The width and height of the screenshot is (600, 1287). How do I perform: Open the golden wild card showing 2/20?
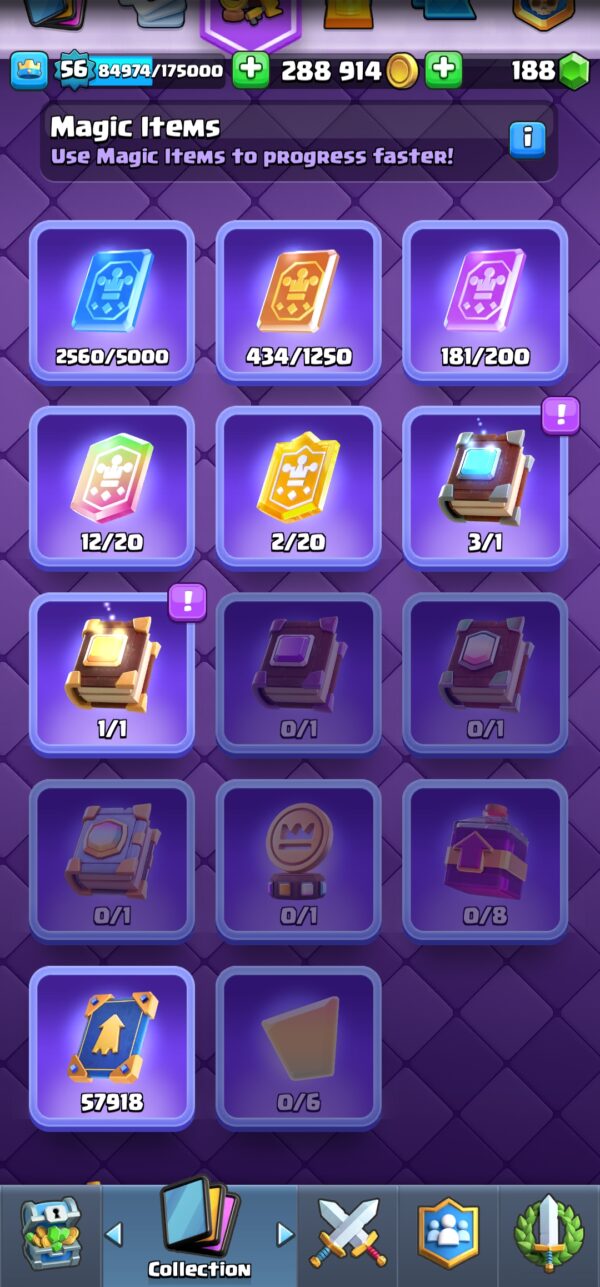(x=298, y=487)
